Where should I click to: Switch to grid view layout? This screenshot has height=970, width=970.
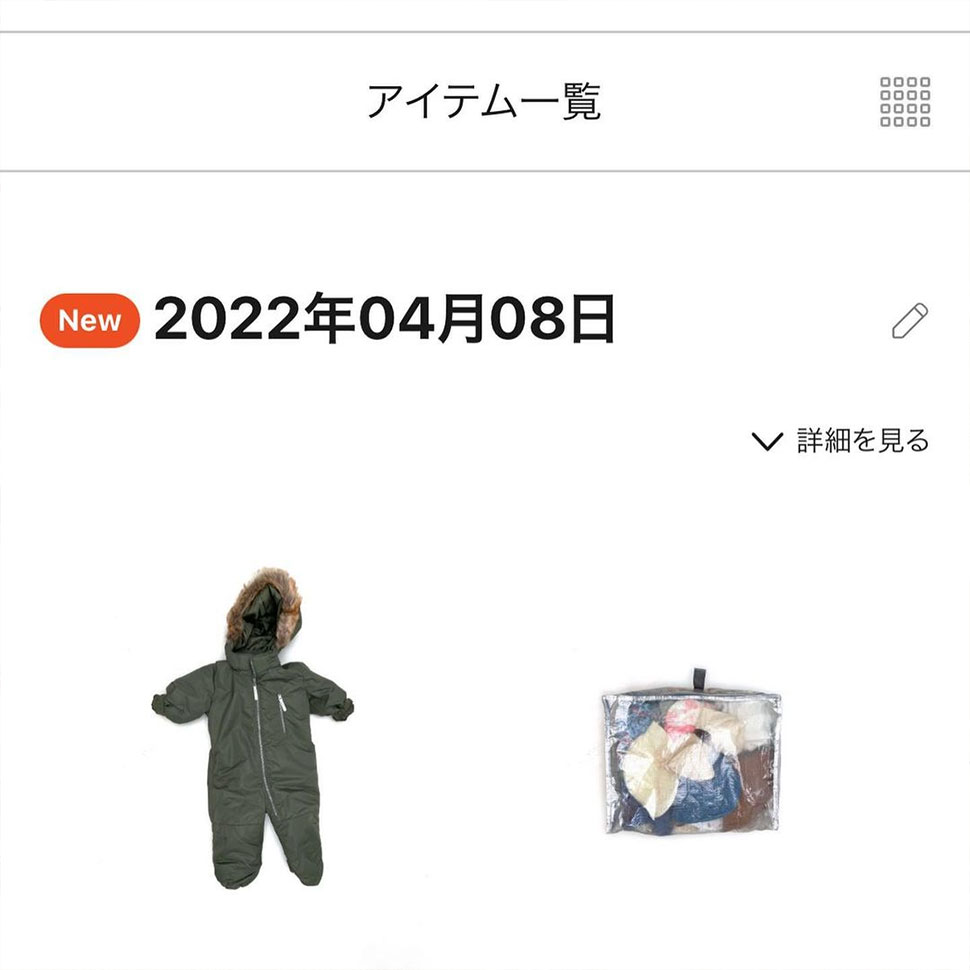[905, 102]
